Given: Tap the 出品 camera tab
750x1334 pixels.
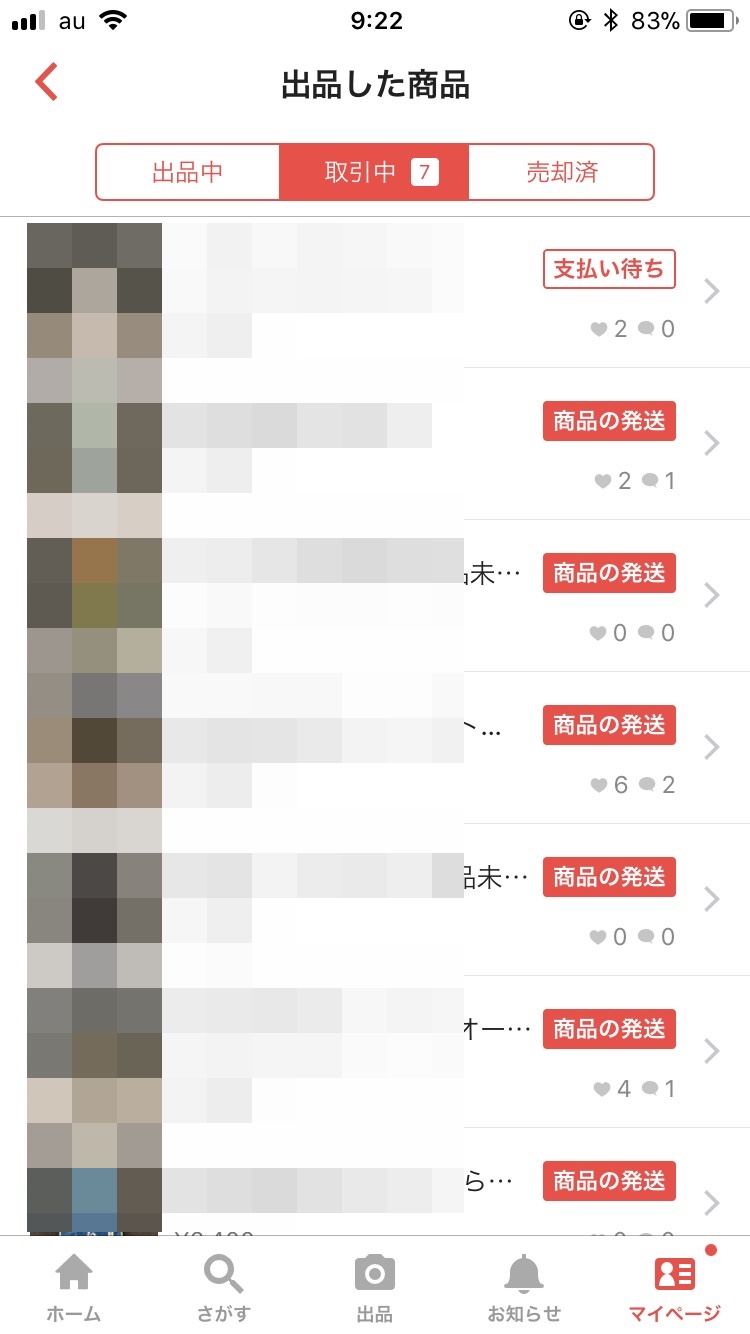Looking at the screenshot, I should (375, 1287).
